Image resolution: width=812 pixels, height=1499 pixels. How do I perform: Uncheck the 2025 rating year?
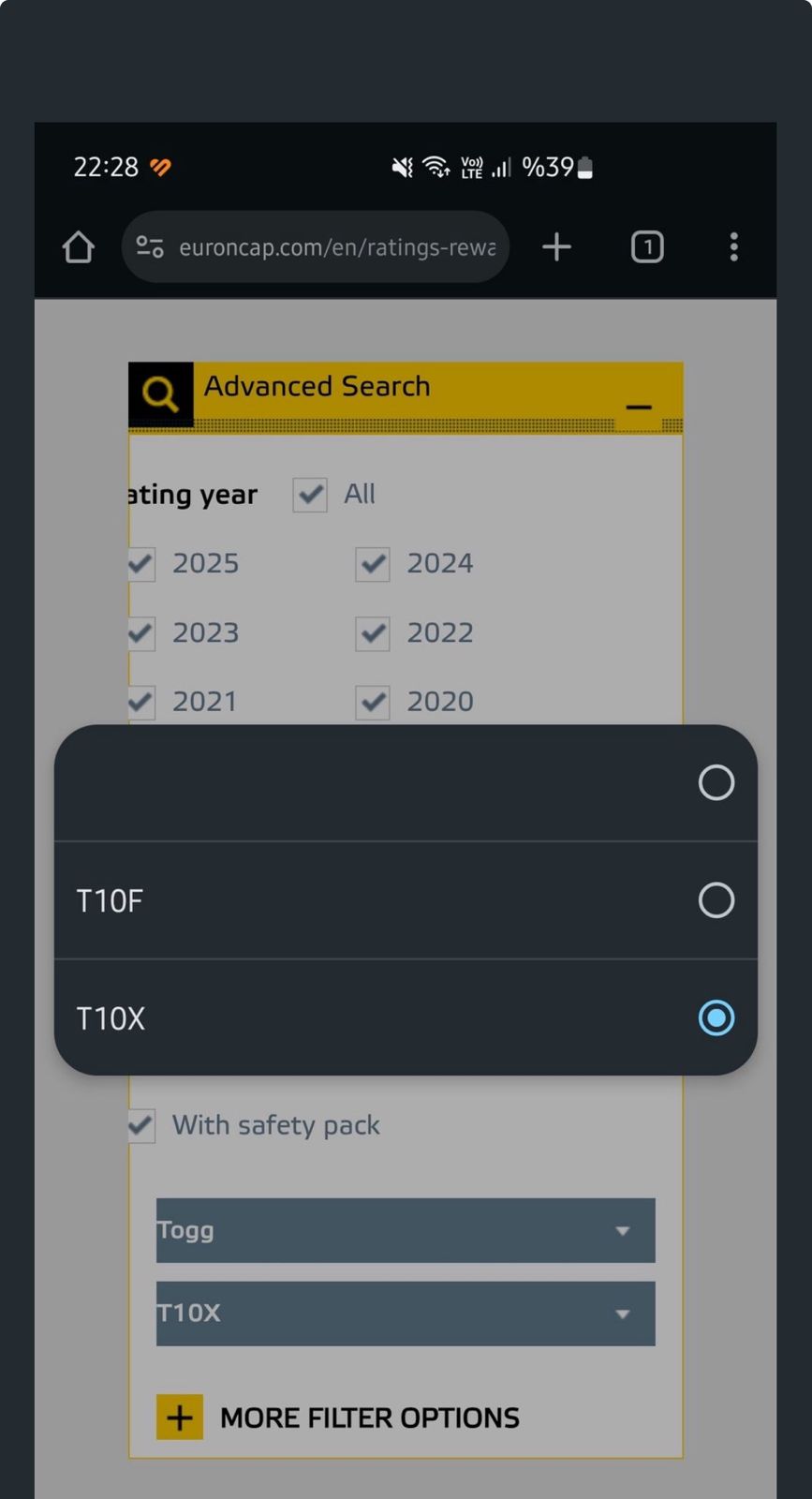click(x=141, y=564)
